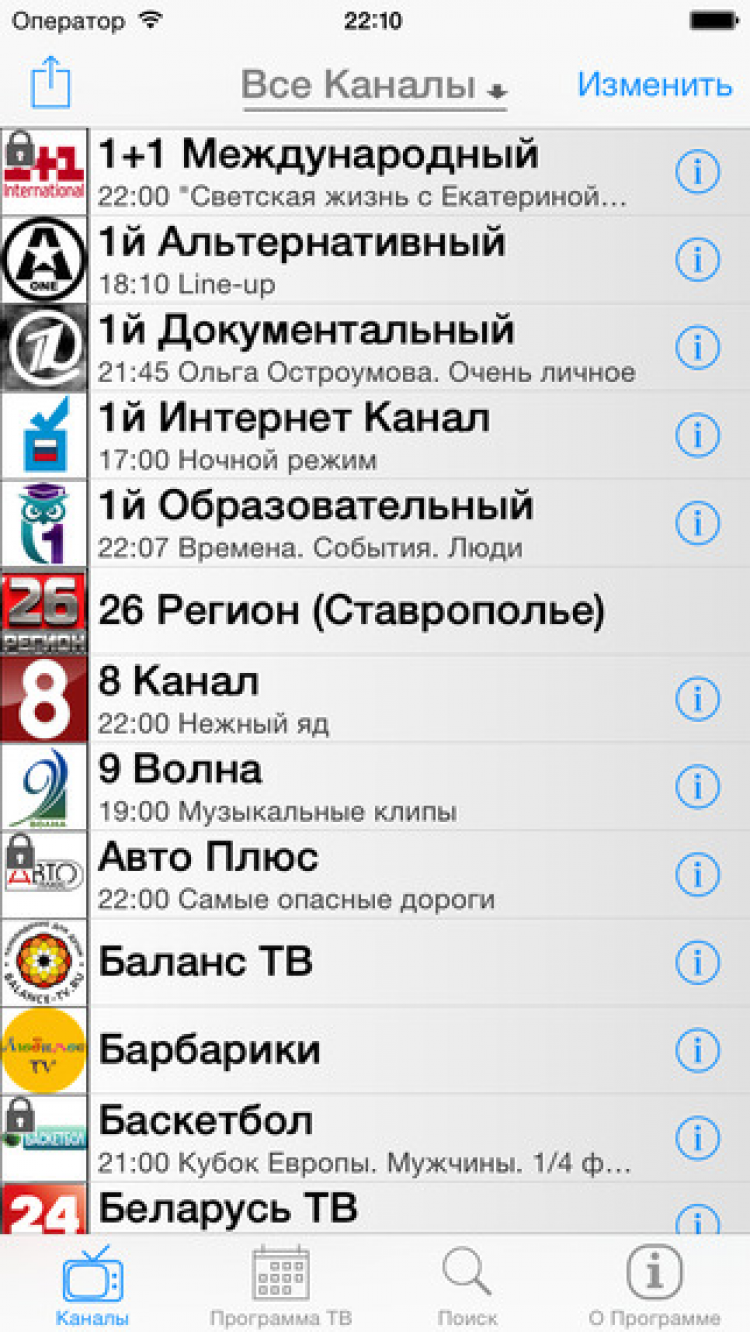This screenshot has width=750, height=1332.
Task: Show info for 8 Канал
Action: pyautogui.click(x=697, y=698)
